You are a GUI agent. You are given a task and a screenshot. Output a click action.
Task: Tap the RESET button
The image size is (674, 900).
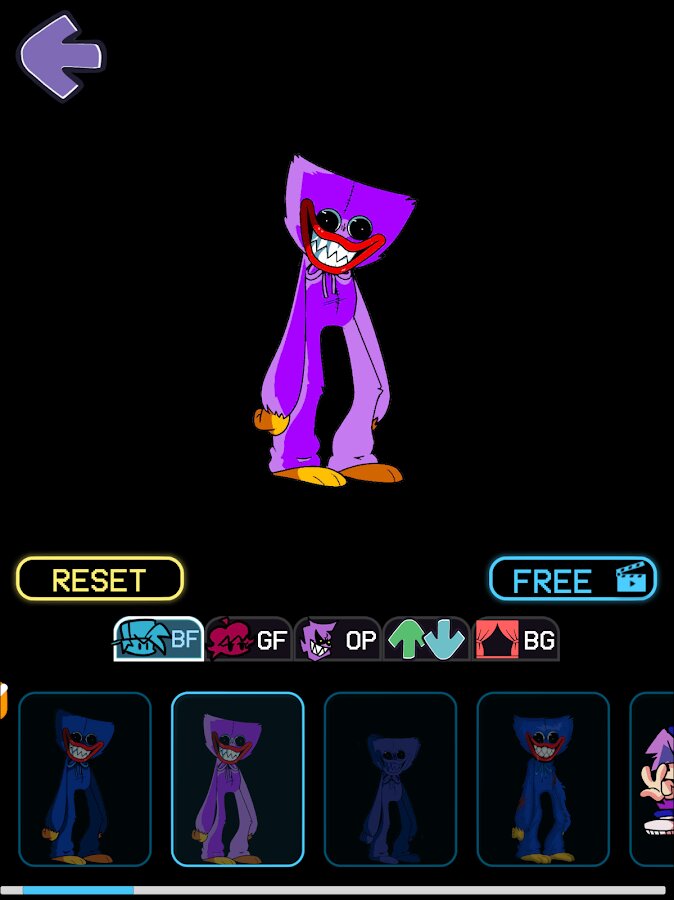(100, 579)
